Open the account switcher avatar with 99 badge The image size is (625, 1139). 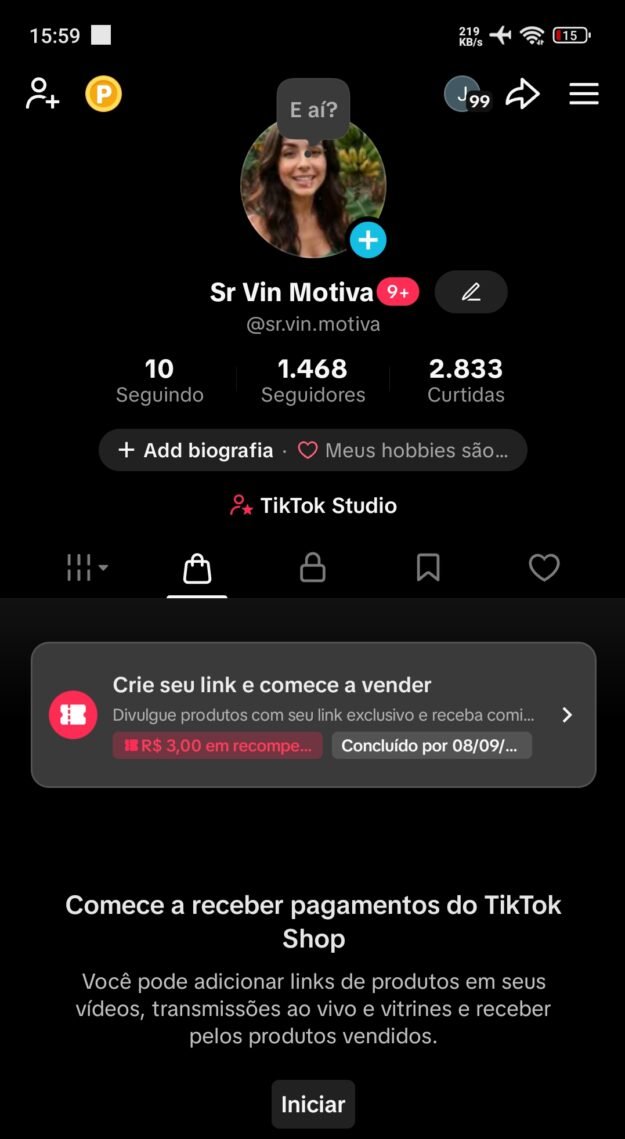[x=467, y=94]
